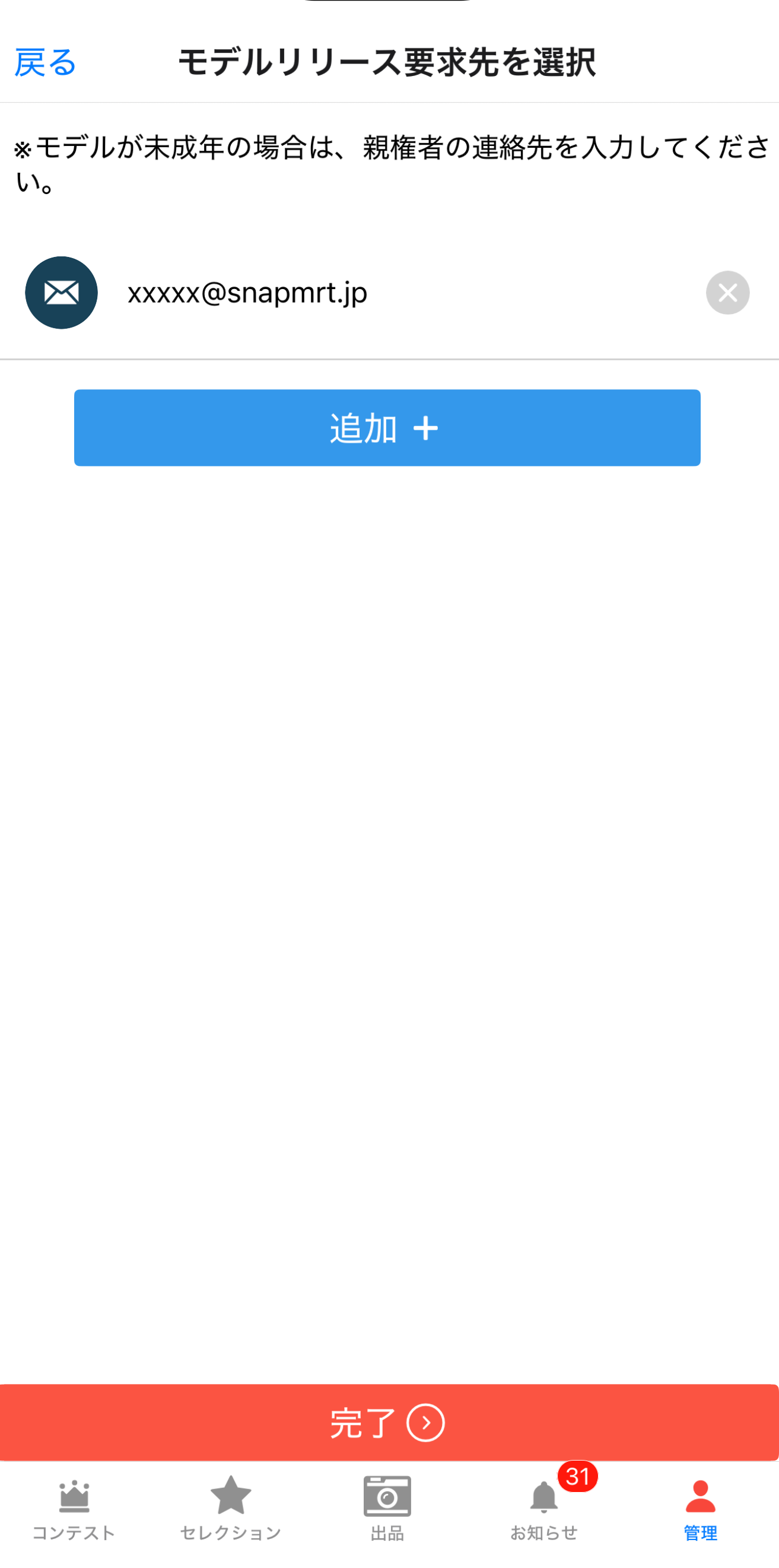779x1568 pixels.
Task: Select the 管理 tab
Action: pos(701,1508)
